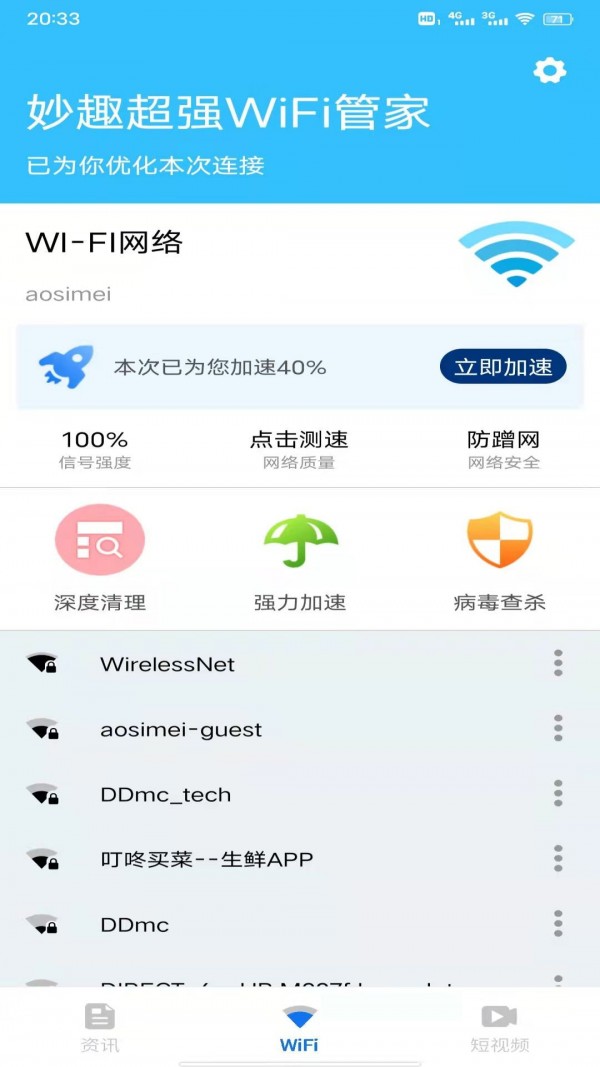Open more options for WirelessNet
Viewport: 600px width, 1067px height.
pos(558,663)
